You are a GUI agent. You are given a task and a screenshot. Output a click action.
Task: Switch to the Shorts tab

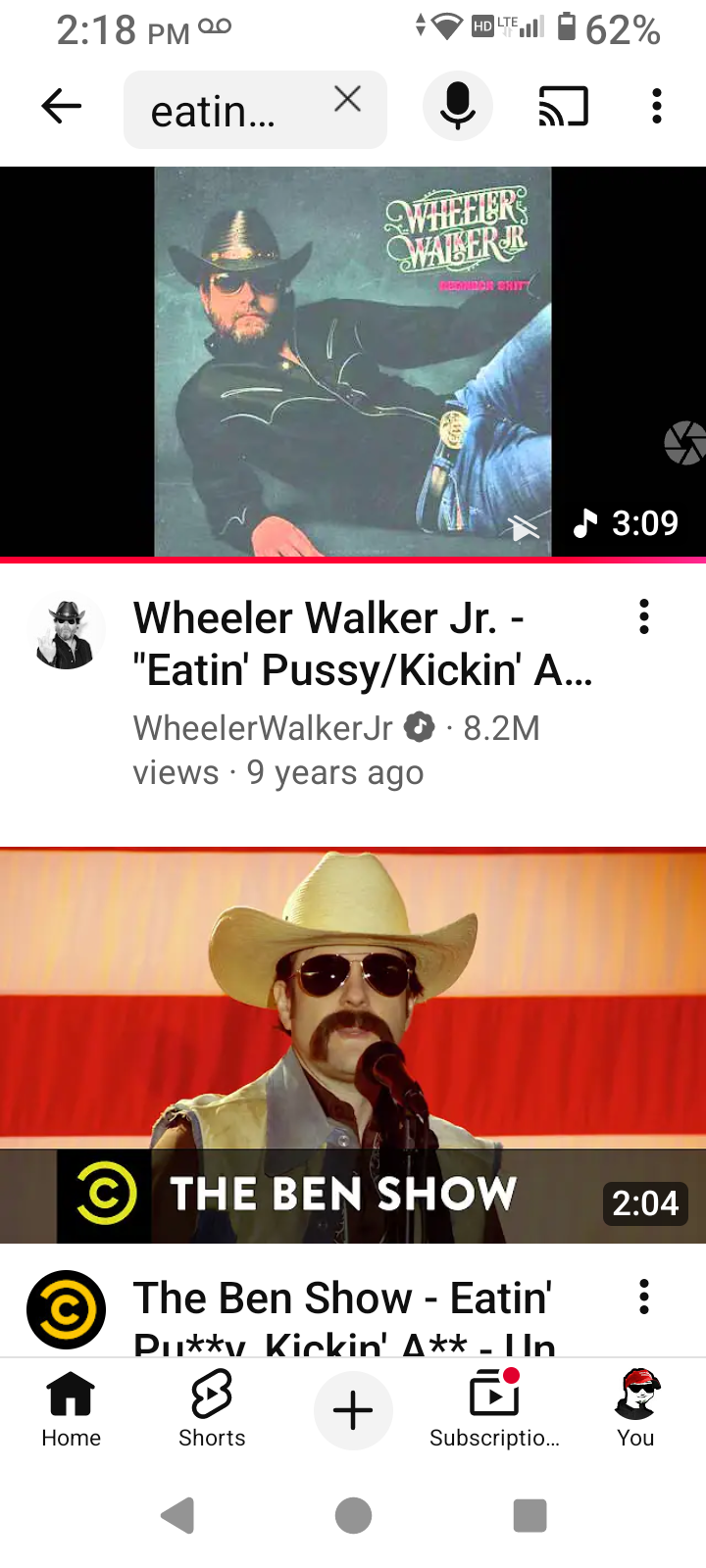point(212,1409)
